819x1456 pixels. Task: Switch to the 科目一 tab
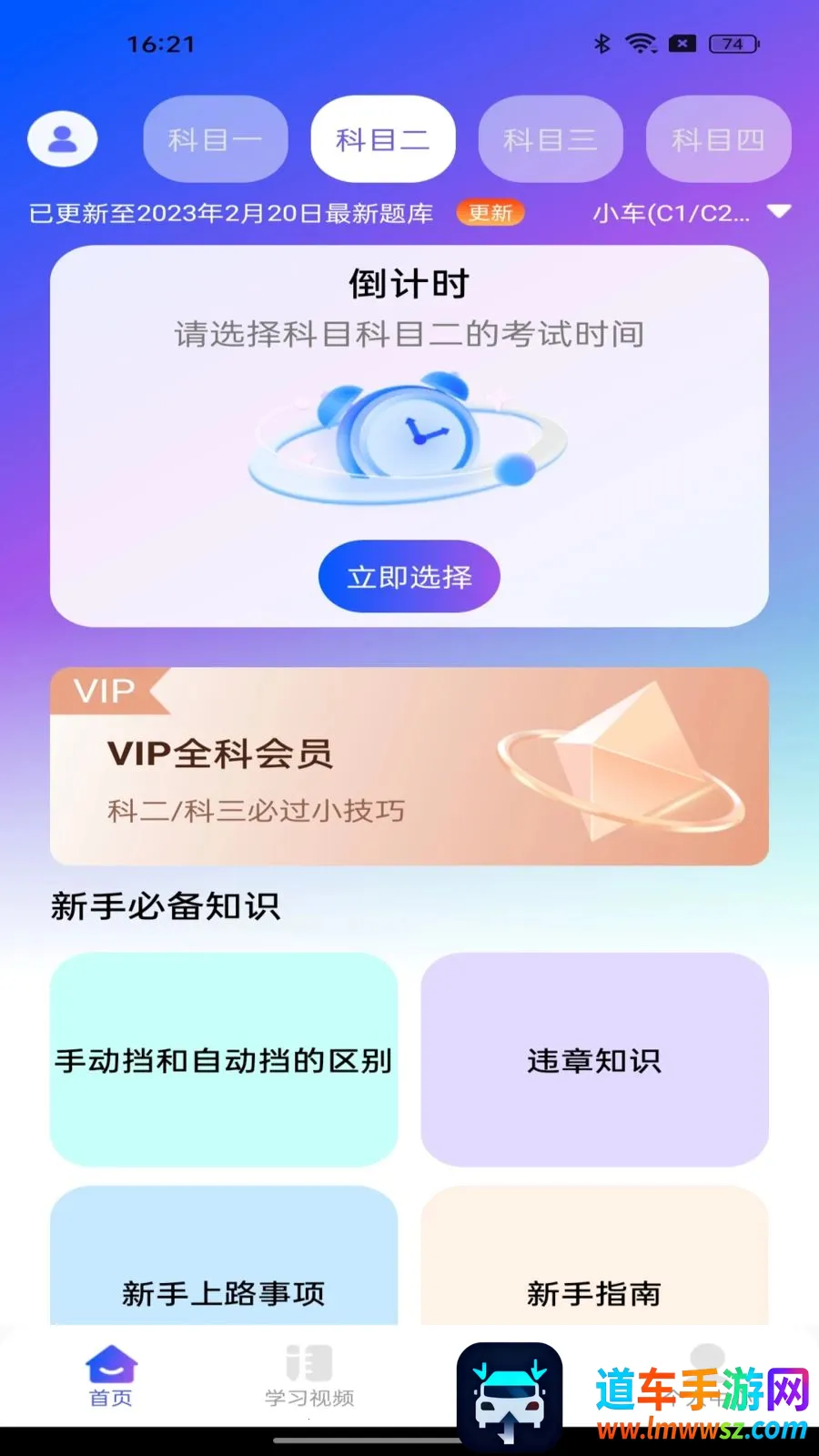tap(216, 139)
